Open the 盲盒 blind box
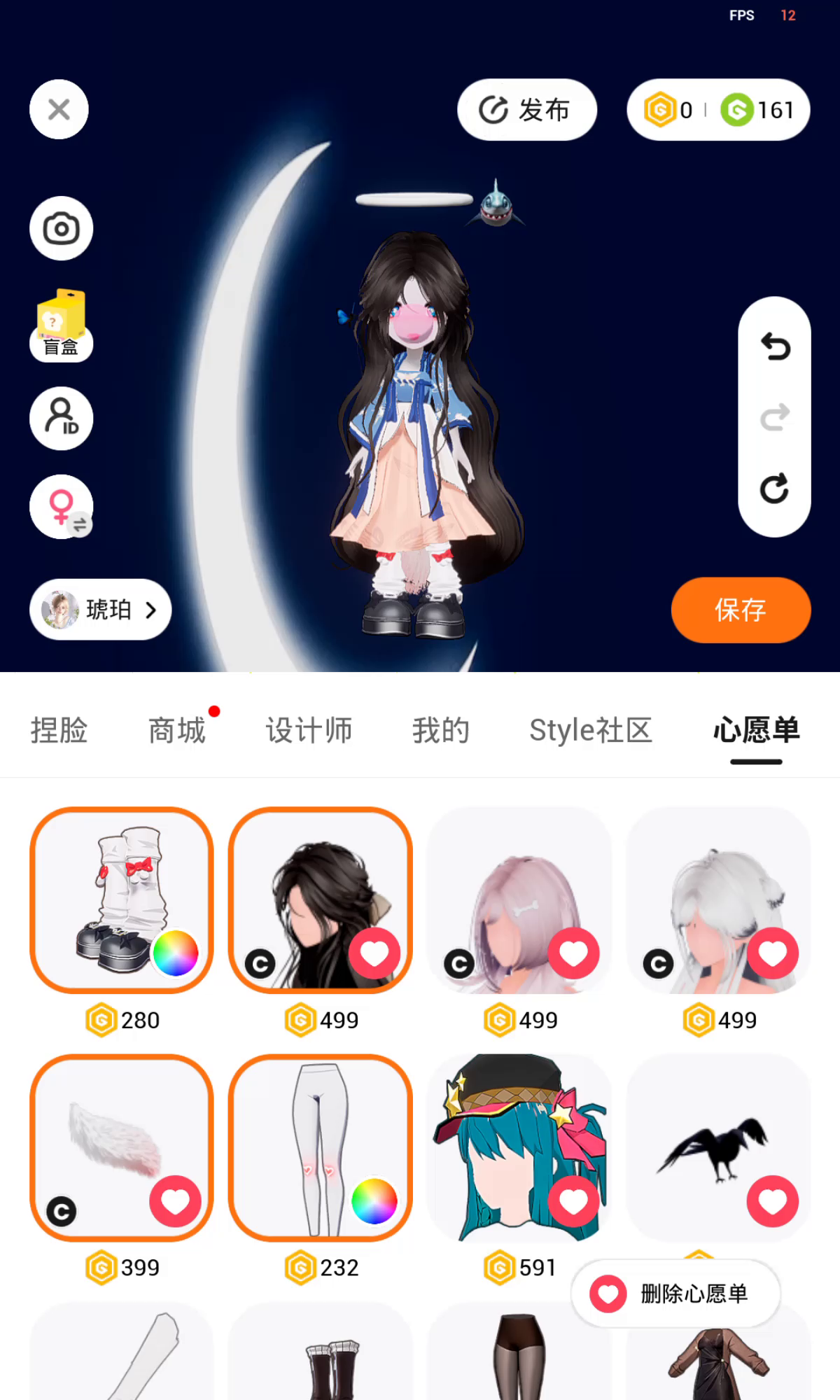Image resolution: width=840 pixels, height=1400 pixels. pos(61,325)
